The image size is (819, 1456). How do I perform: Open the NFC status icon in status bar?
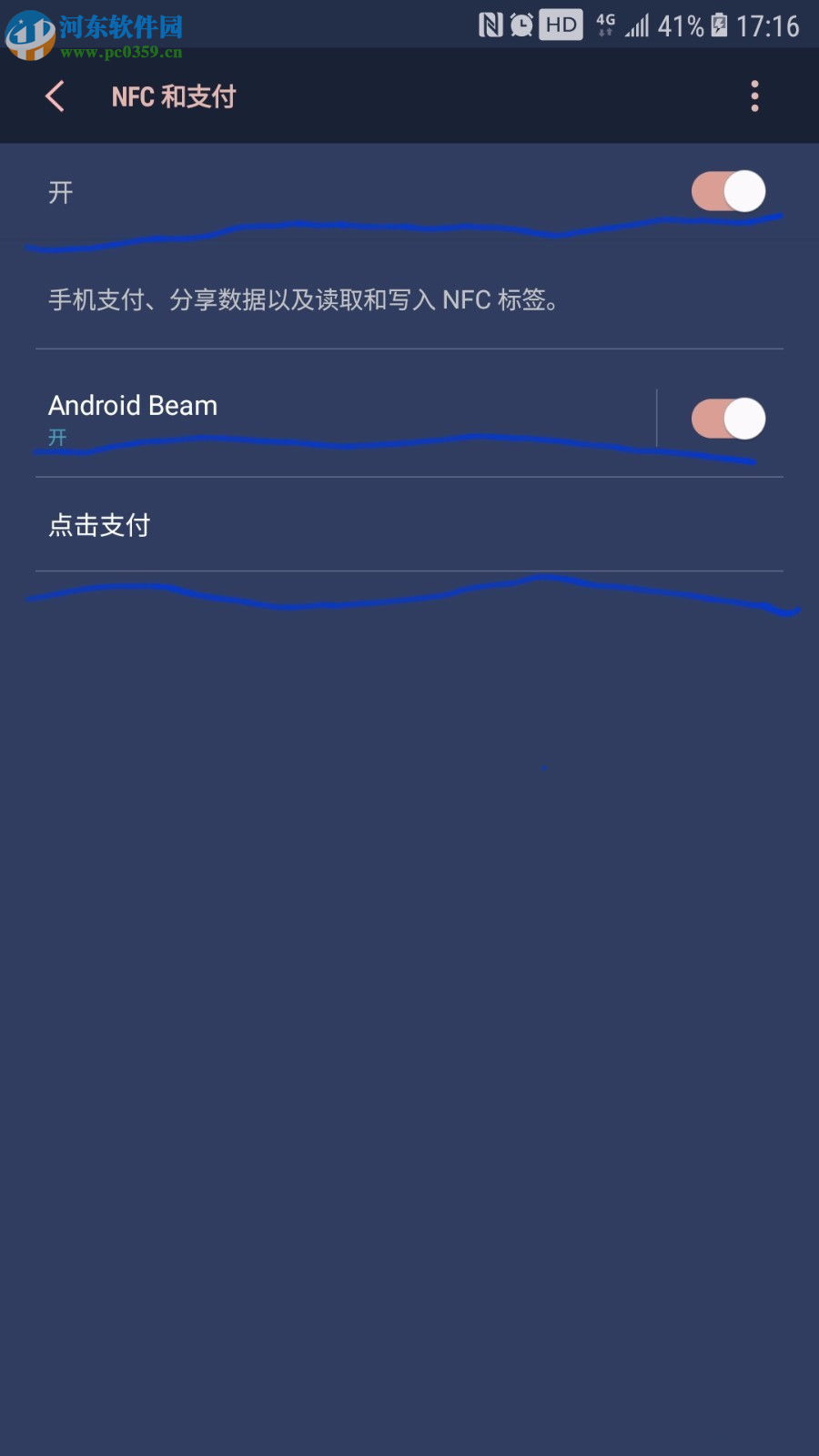(x=490, y=25)
